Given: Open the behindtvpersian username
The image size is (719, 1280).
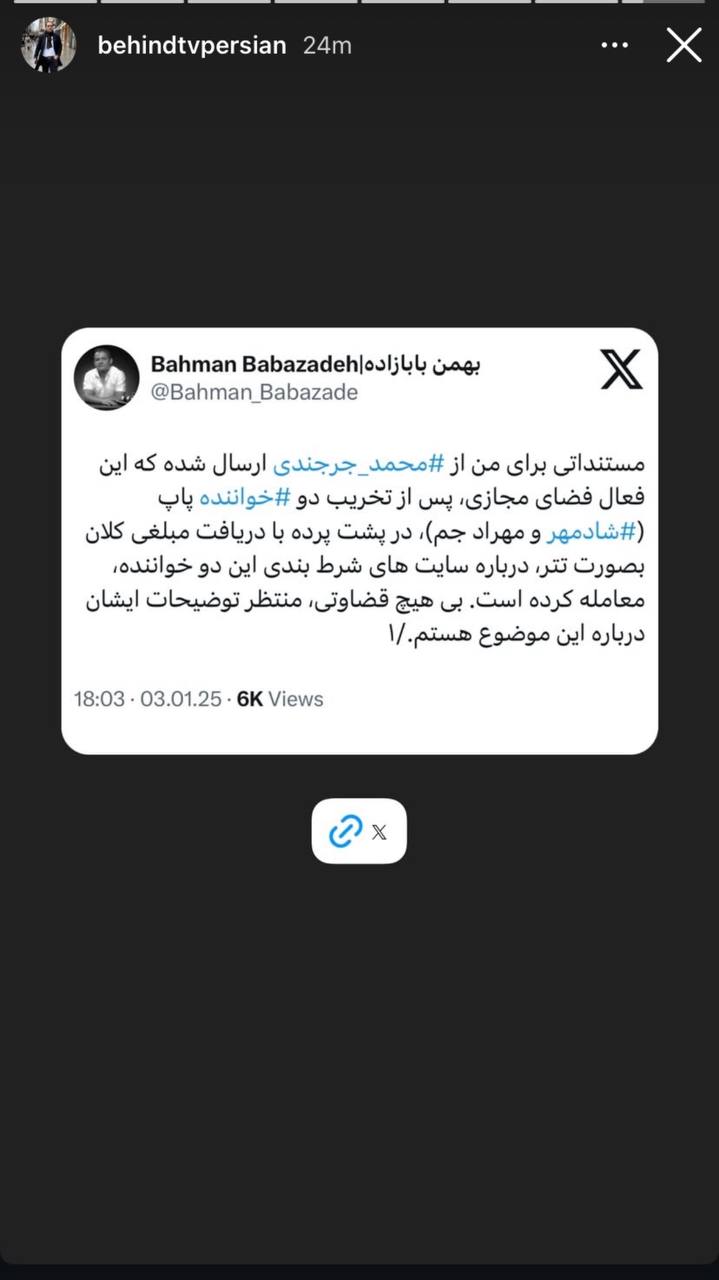Looking at the screenshot, I should pos(192,45).
